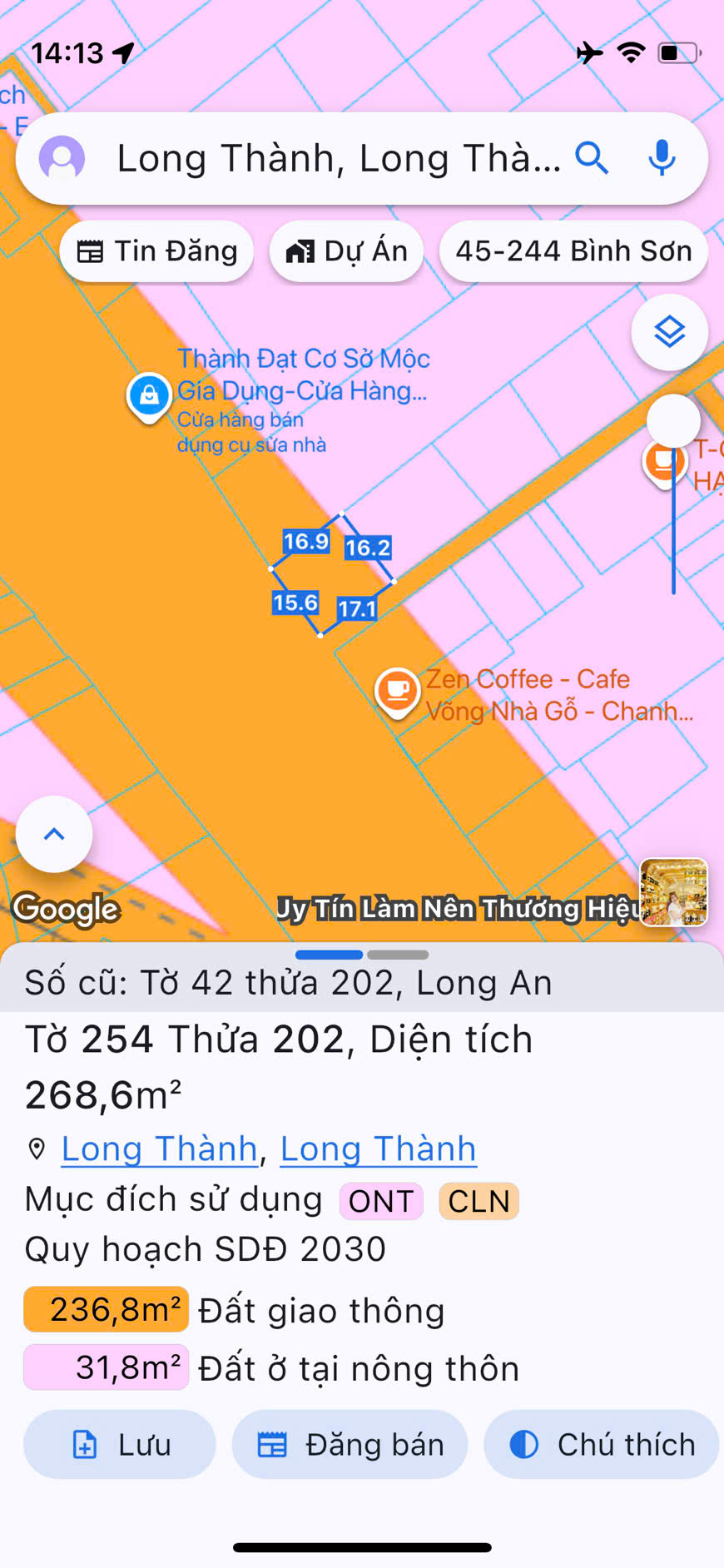Open first Long Thành link

click(x=159, y=1149)
